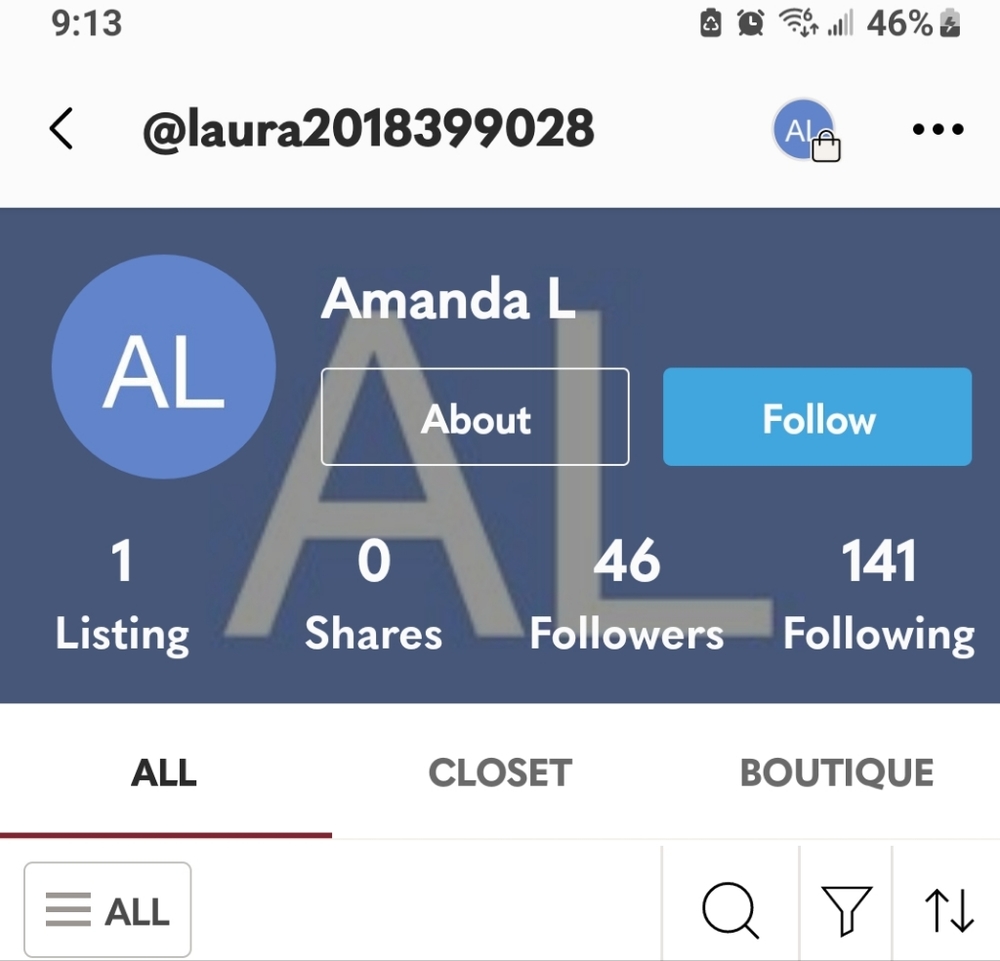
Task: View the Shares count details
Action: click(373, 595)
